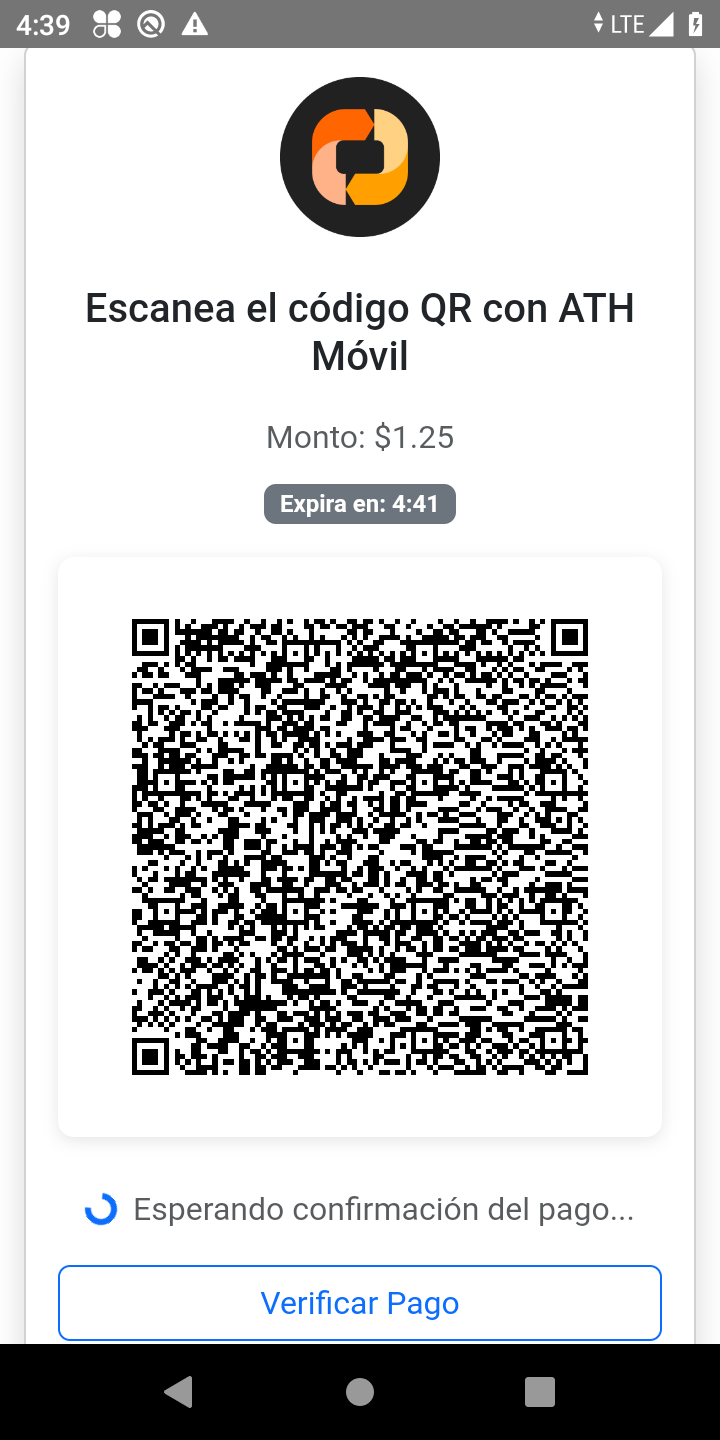Viewport: 720px width, 1440px height.
Task: Open recent apps with the square navigation button
Action: click(x=540, y=1391)
